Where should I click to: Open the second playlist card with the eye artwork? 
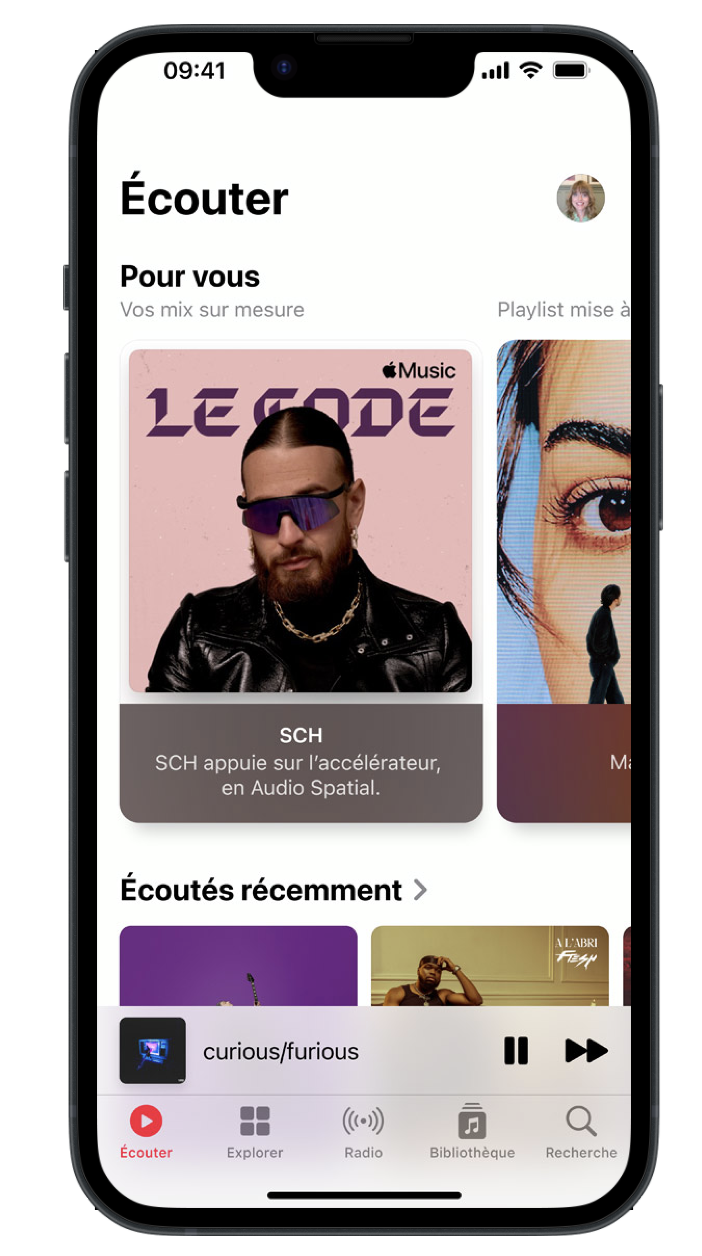[564, 580]
